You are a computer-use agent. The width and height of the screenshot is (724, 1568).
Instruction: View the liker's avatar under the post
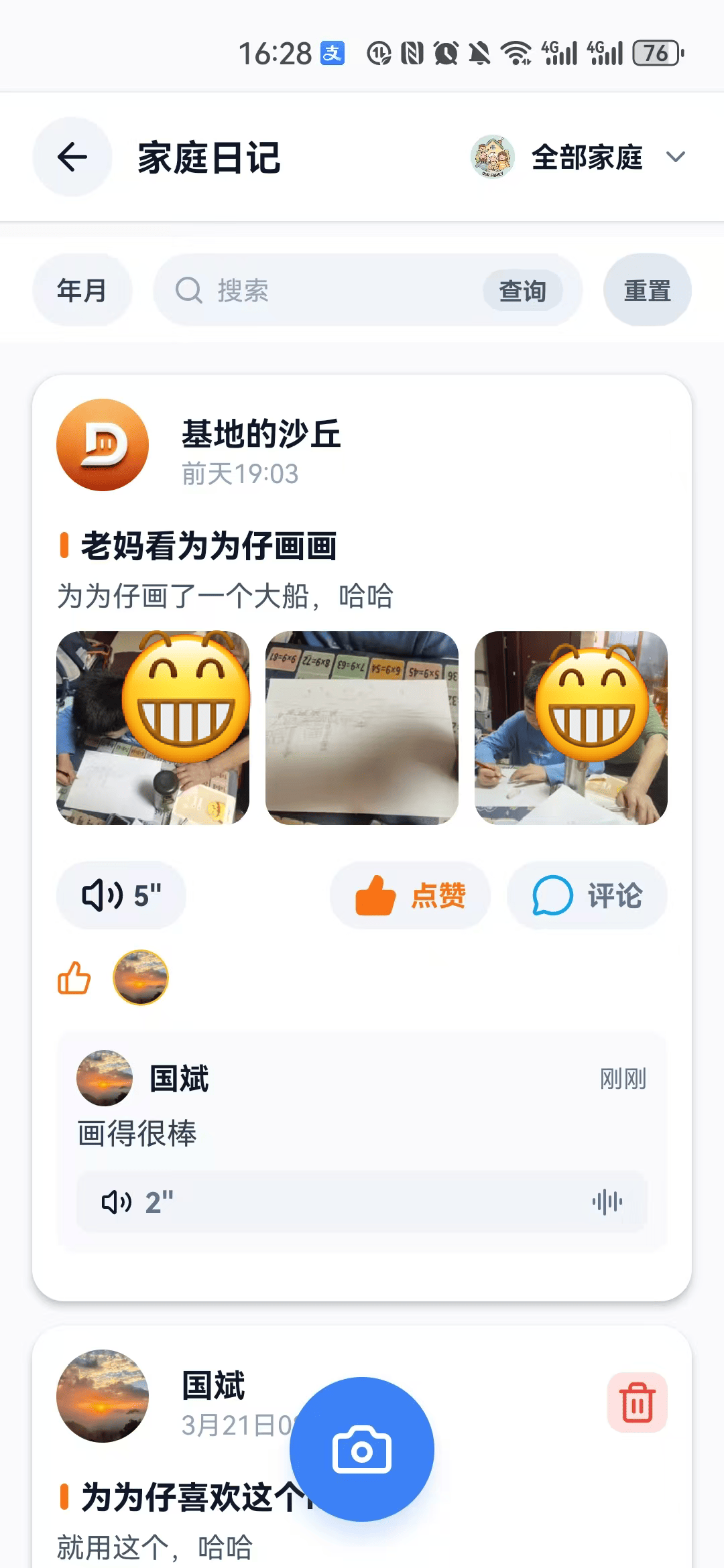click(141, 978)
